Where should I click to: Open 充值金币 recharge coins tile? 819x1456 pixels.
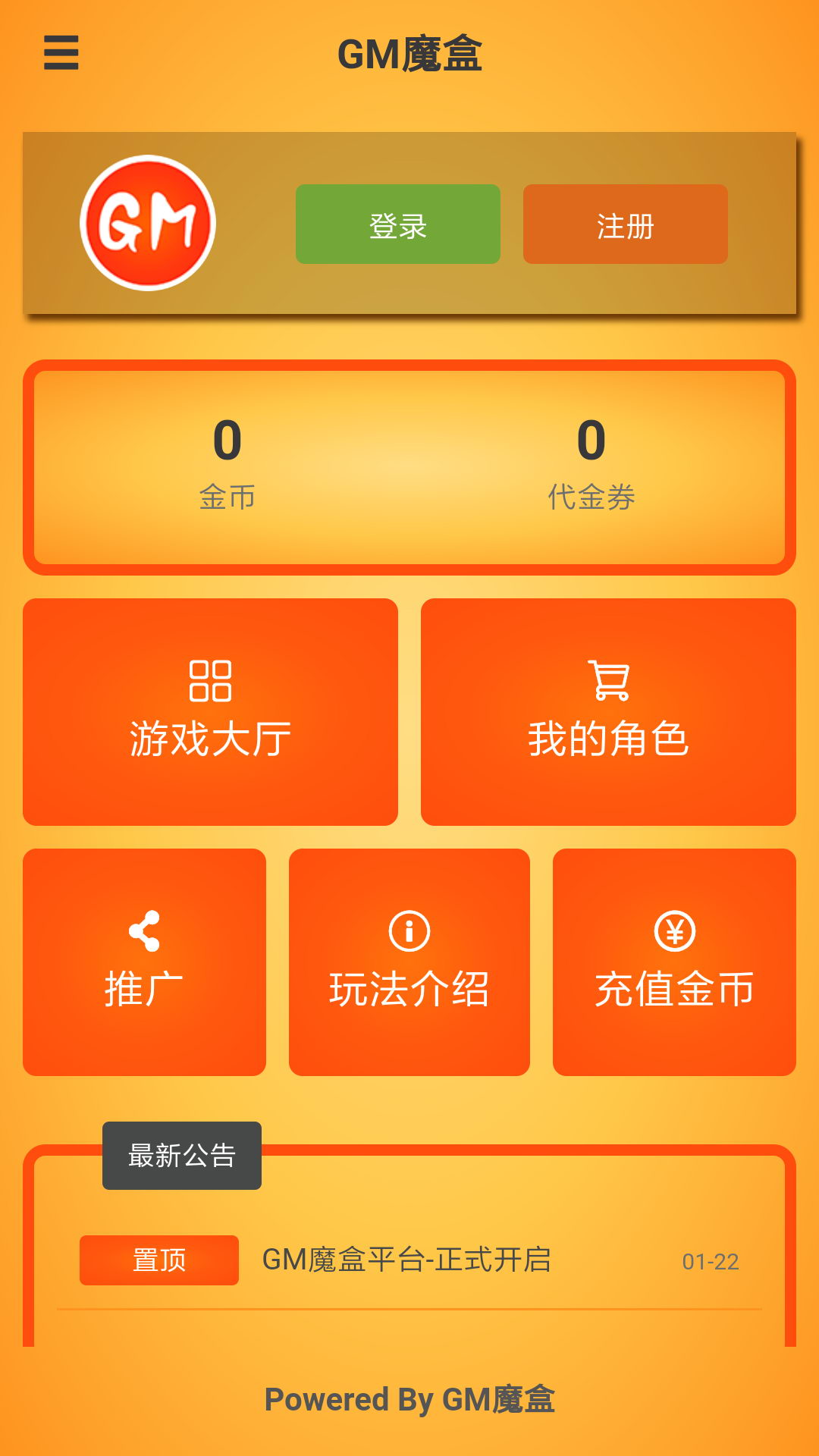coord(674,962)
